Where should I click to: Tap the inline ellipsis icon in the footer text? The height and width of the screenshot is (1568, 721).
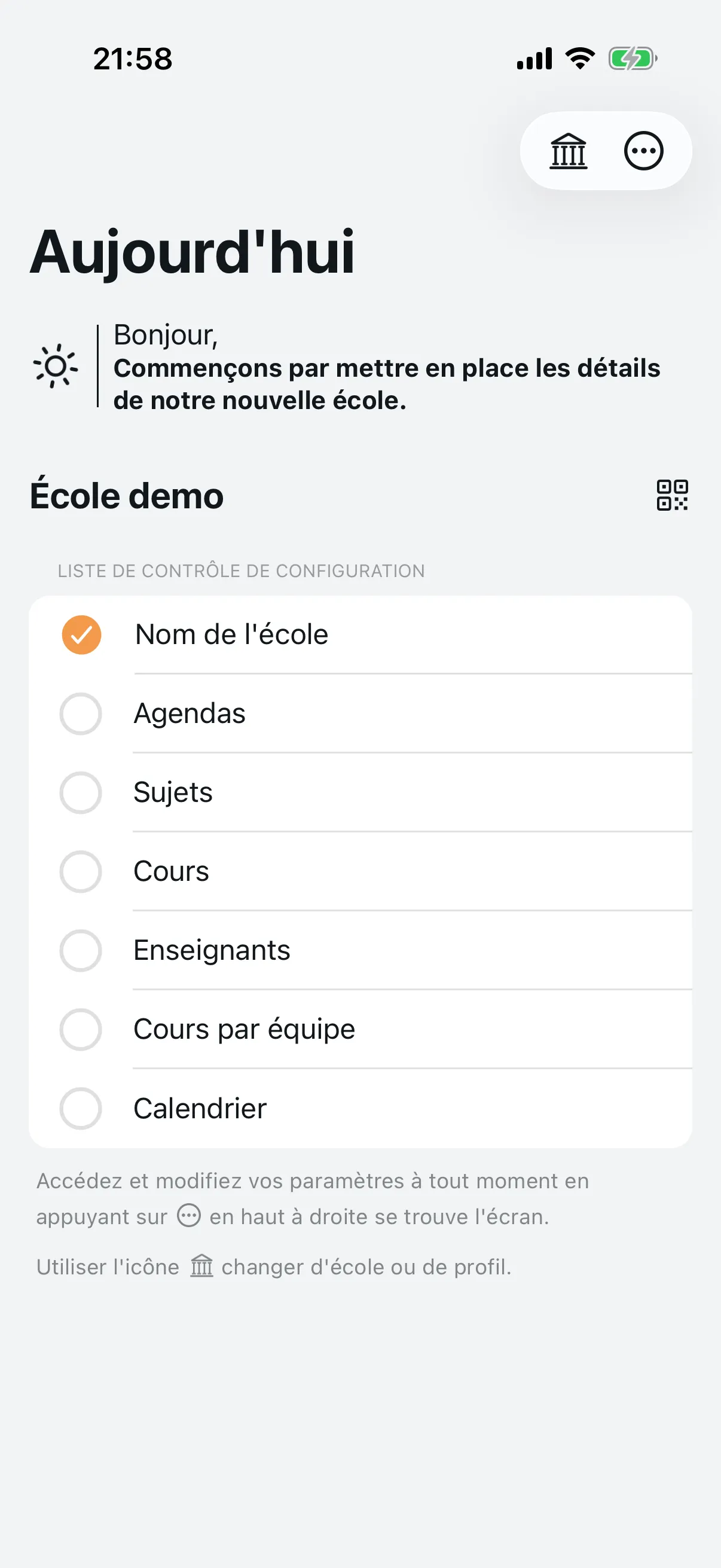pos(191,1216)
